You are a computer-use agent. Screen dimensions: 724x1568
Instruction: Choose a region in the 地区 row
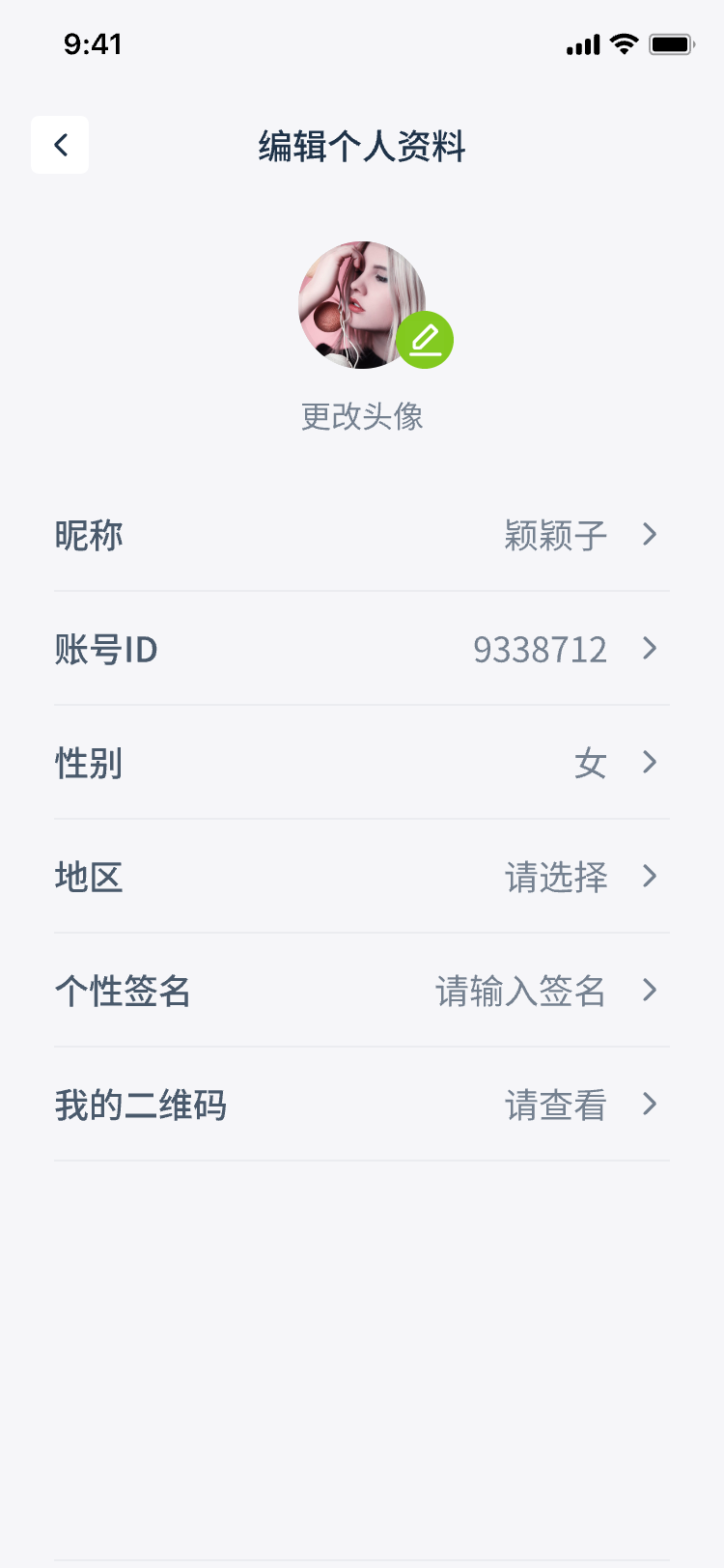click(x=361, y=877)
